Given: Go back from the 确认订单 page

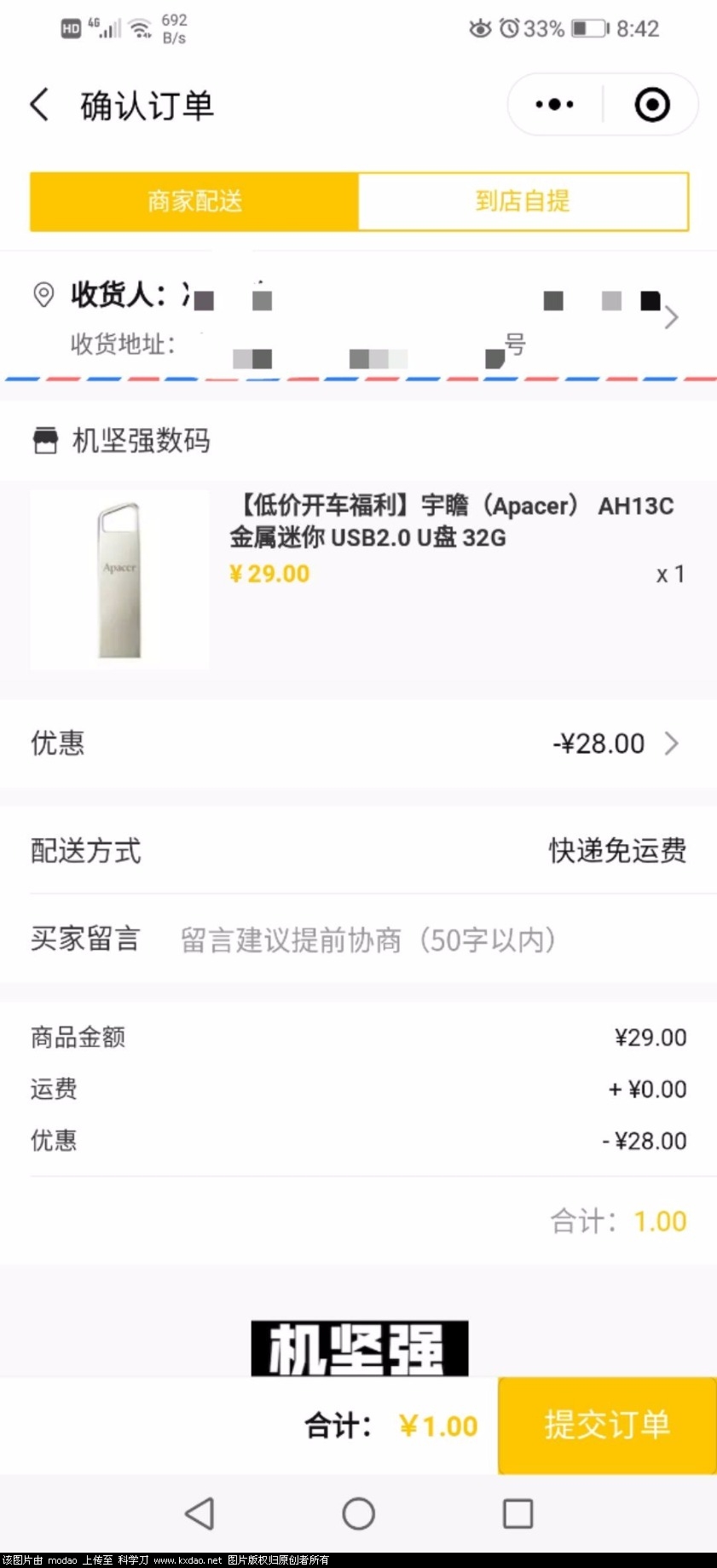Looking at the screenshot, I should point(39,105).
